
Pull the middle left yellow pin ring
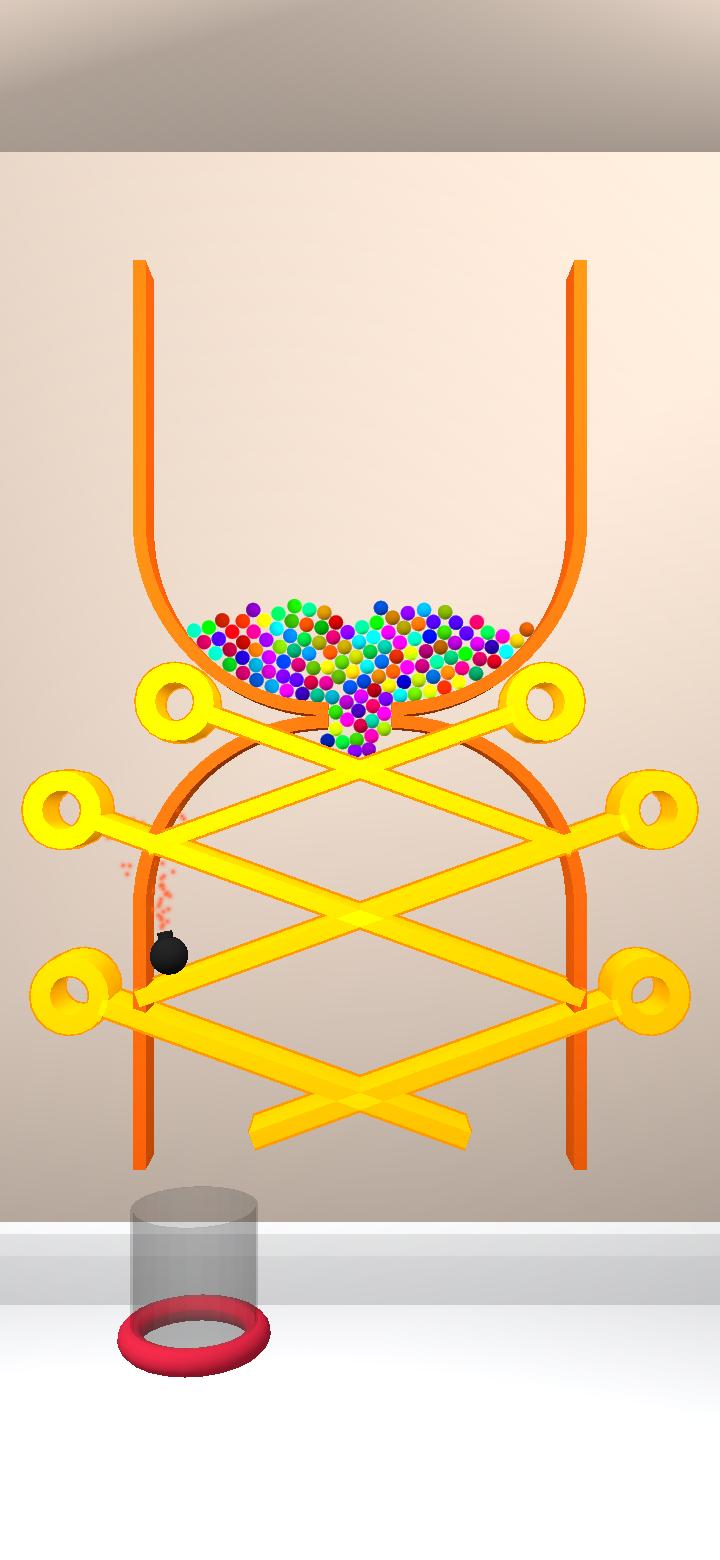66,809
